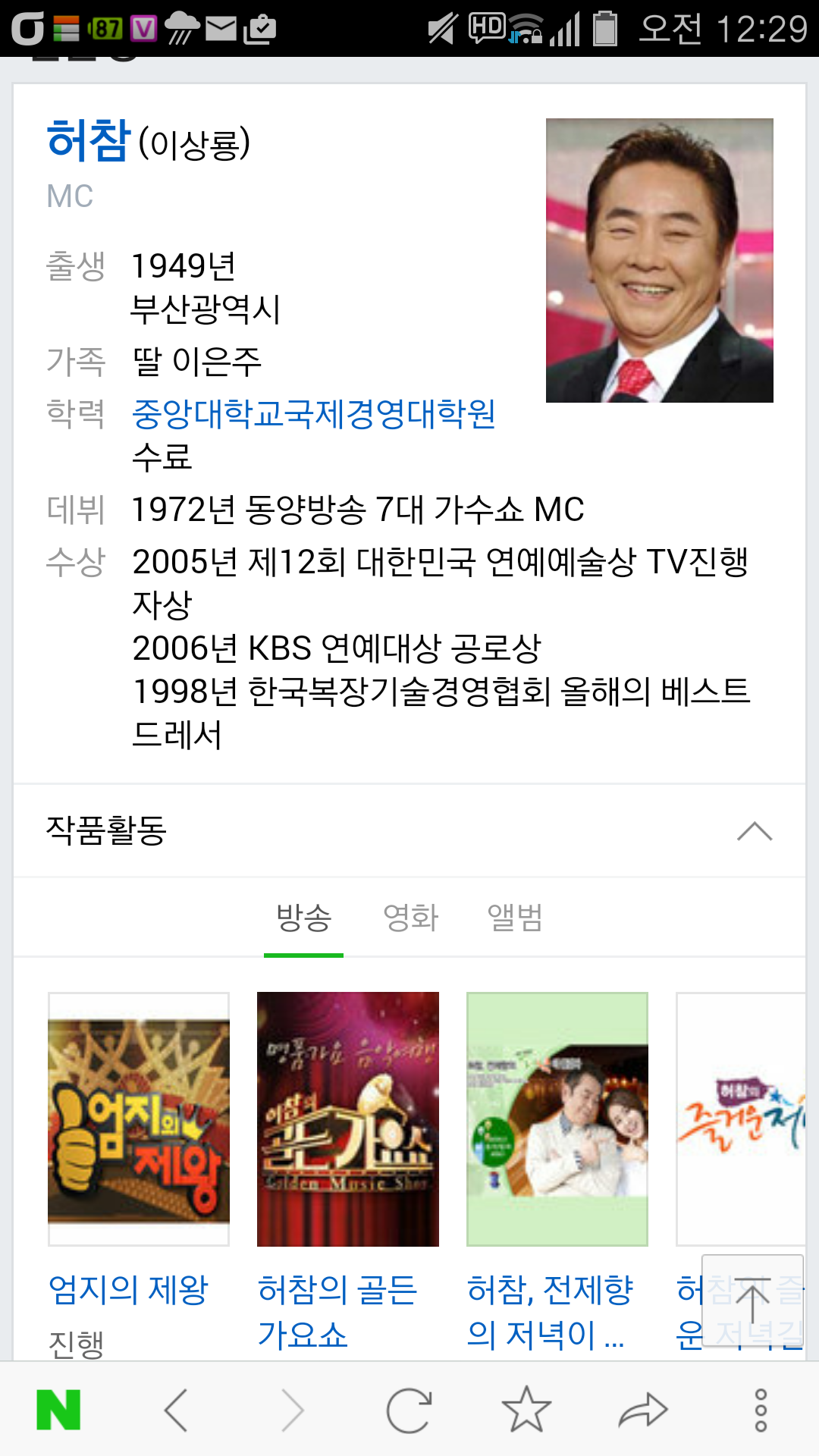This screenshot has height=1456, width=819.
Task: Bookmark this page with the star
Action: (x=526, y=1410)
